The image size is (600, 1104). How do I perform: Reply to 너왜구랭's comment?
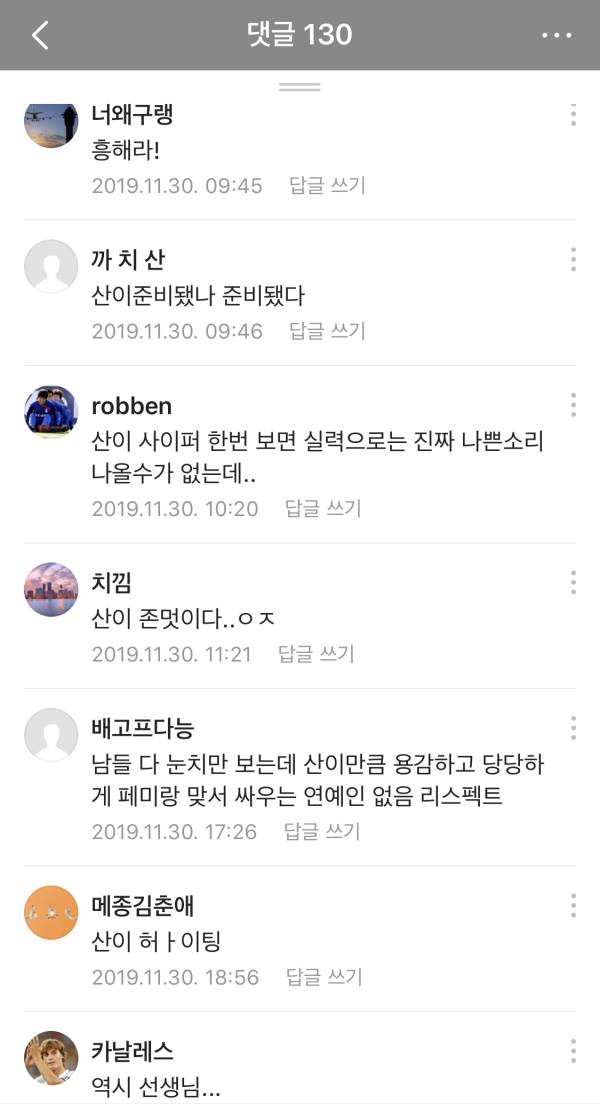click(x=327, y=185)
